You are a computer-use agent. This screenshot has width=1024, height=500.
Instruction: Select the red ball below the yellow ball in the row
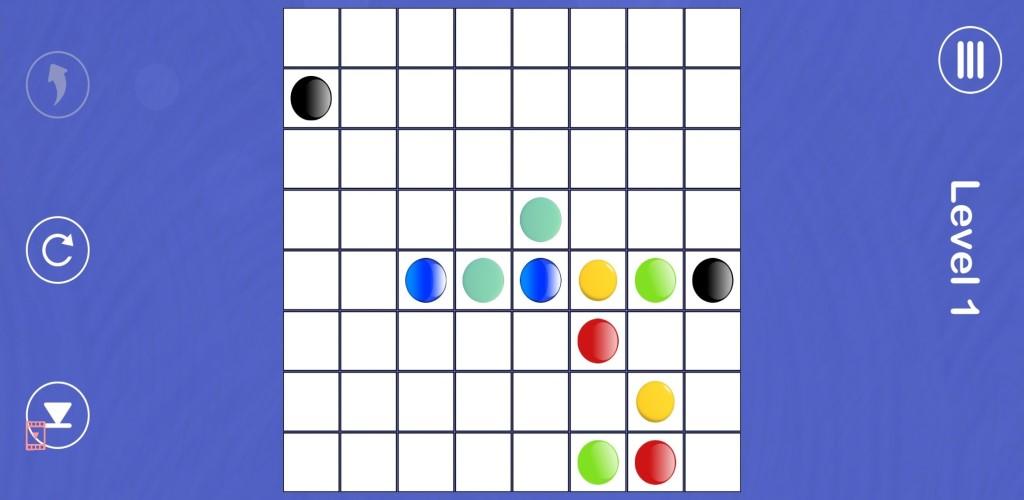pyautogui.click(x=598, y=340)
